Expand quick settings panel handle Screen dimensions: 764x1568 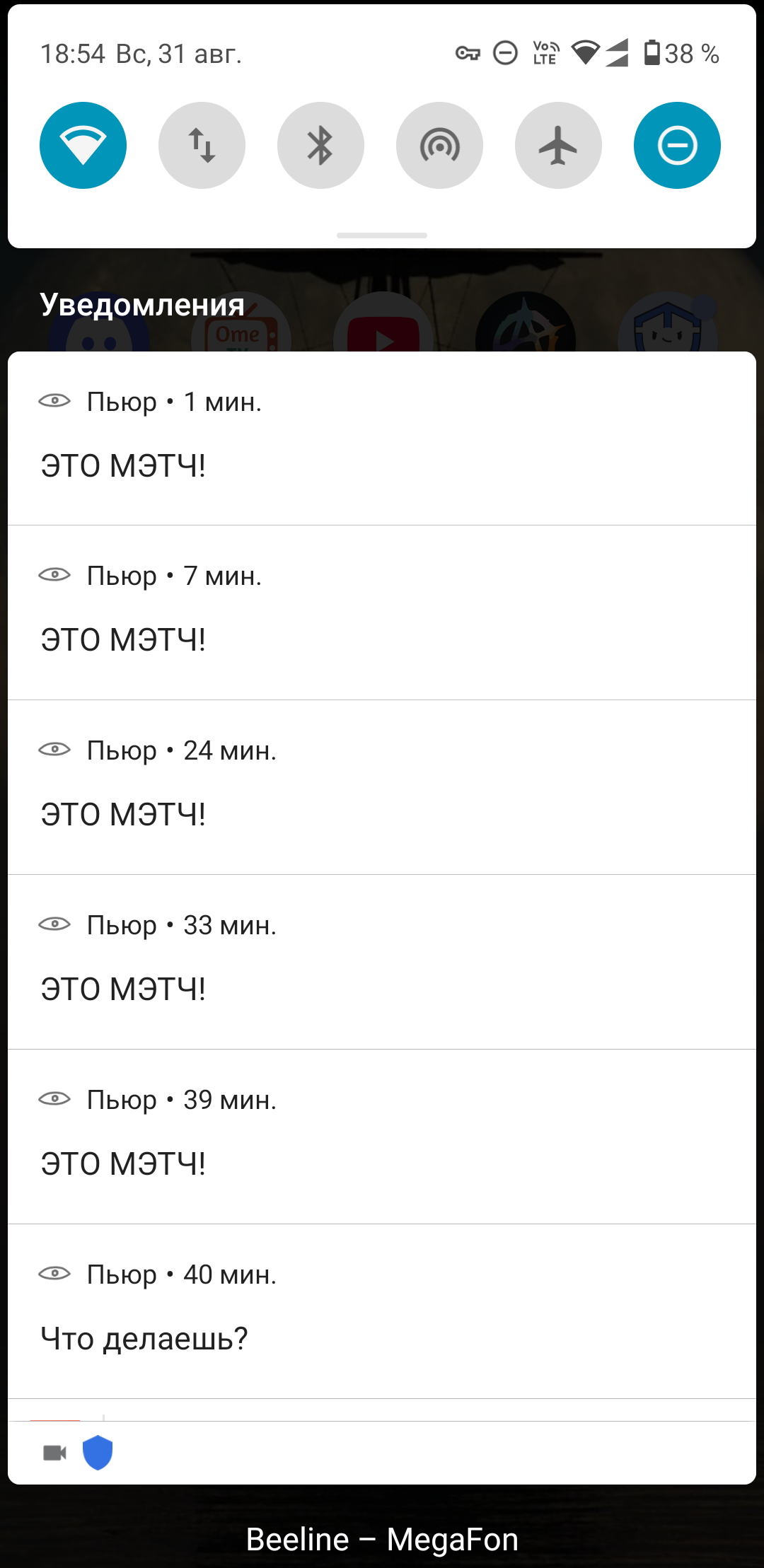(x=382, y=235)
